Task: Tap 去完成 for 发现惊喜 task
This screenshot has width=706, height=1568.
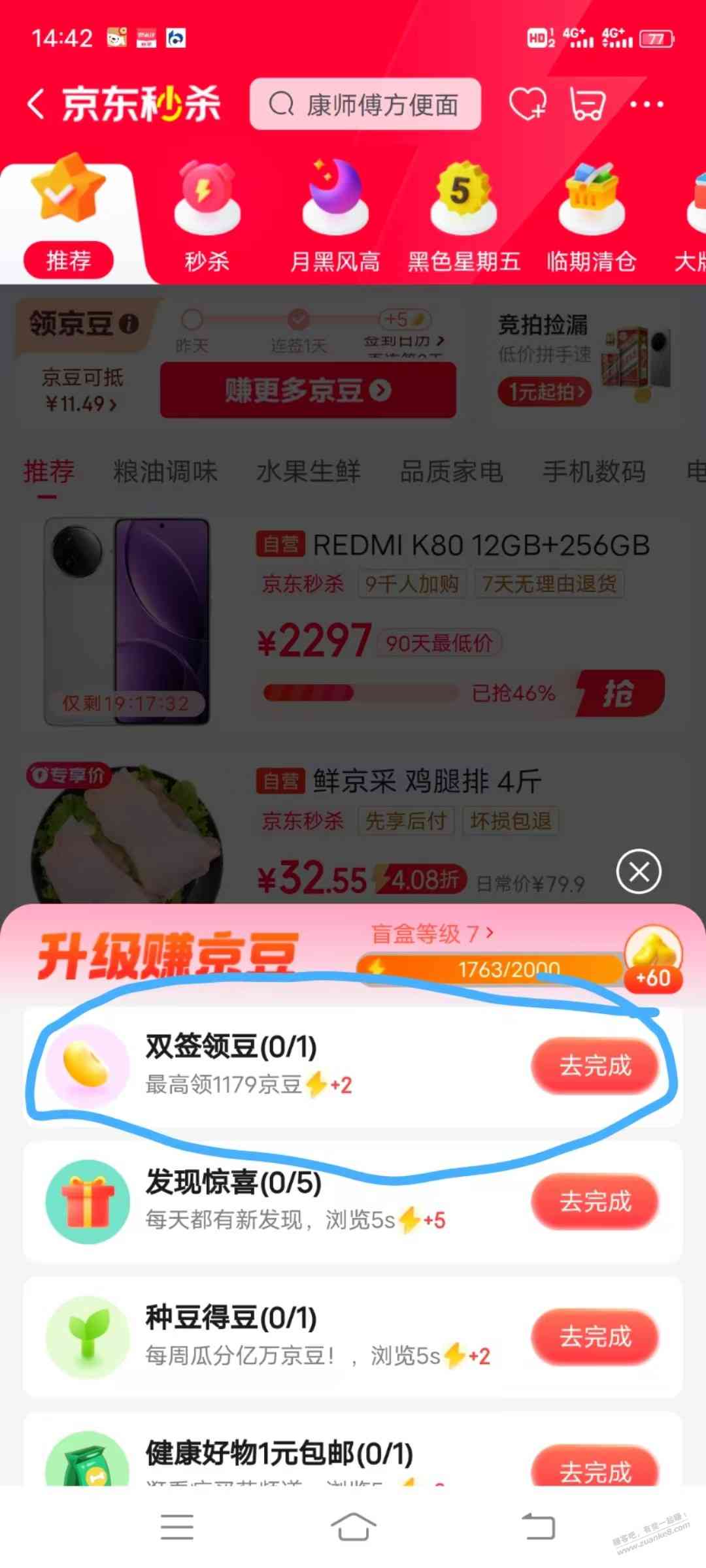Action: tap(595, 1201)
